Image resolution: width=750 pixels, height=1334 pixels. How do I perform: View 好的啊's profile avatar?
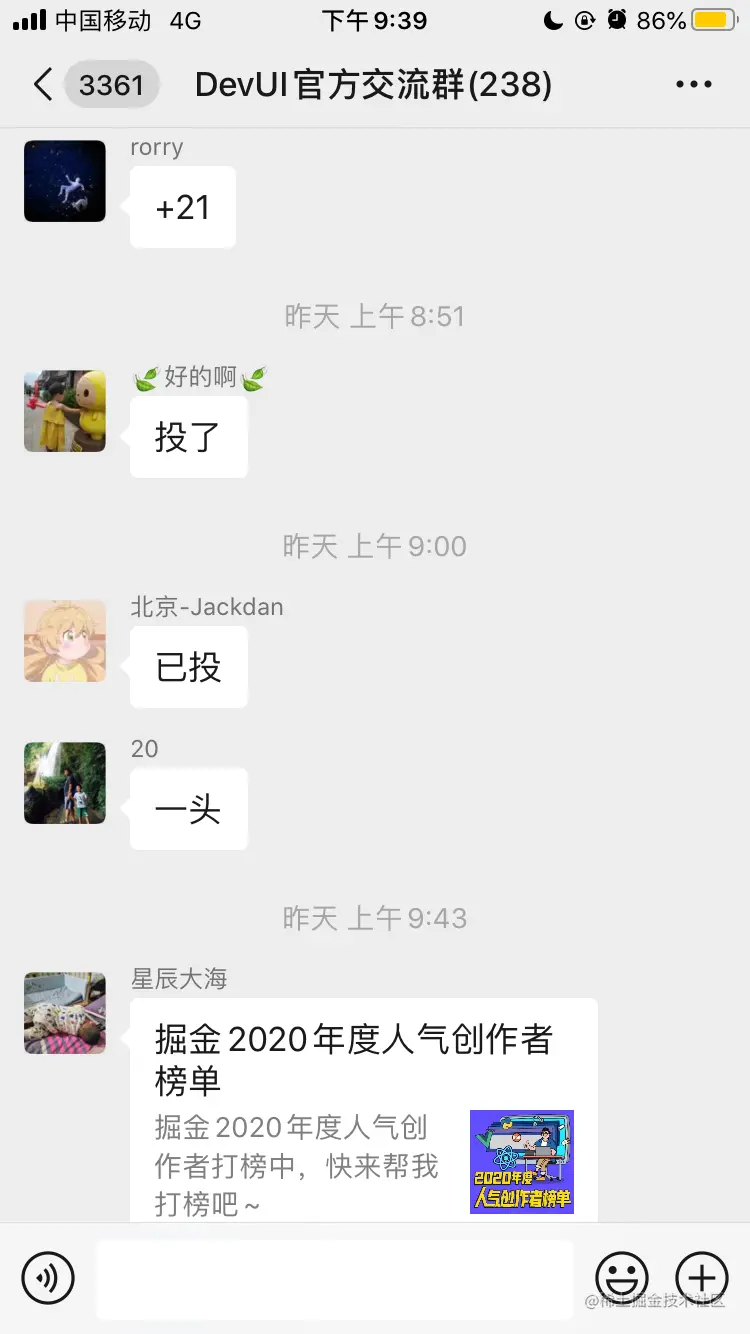point(65,411)
